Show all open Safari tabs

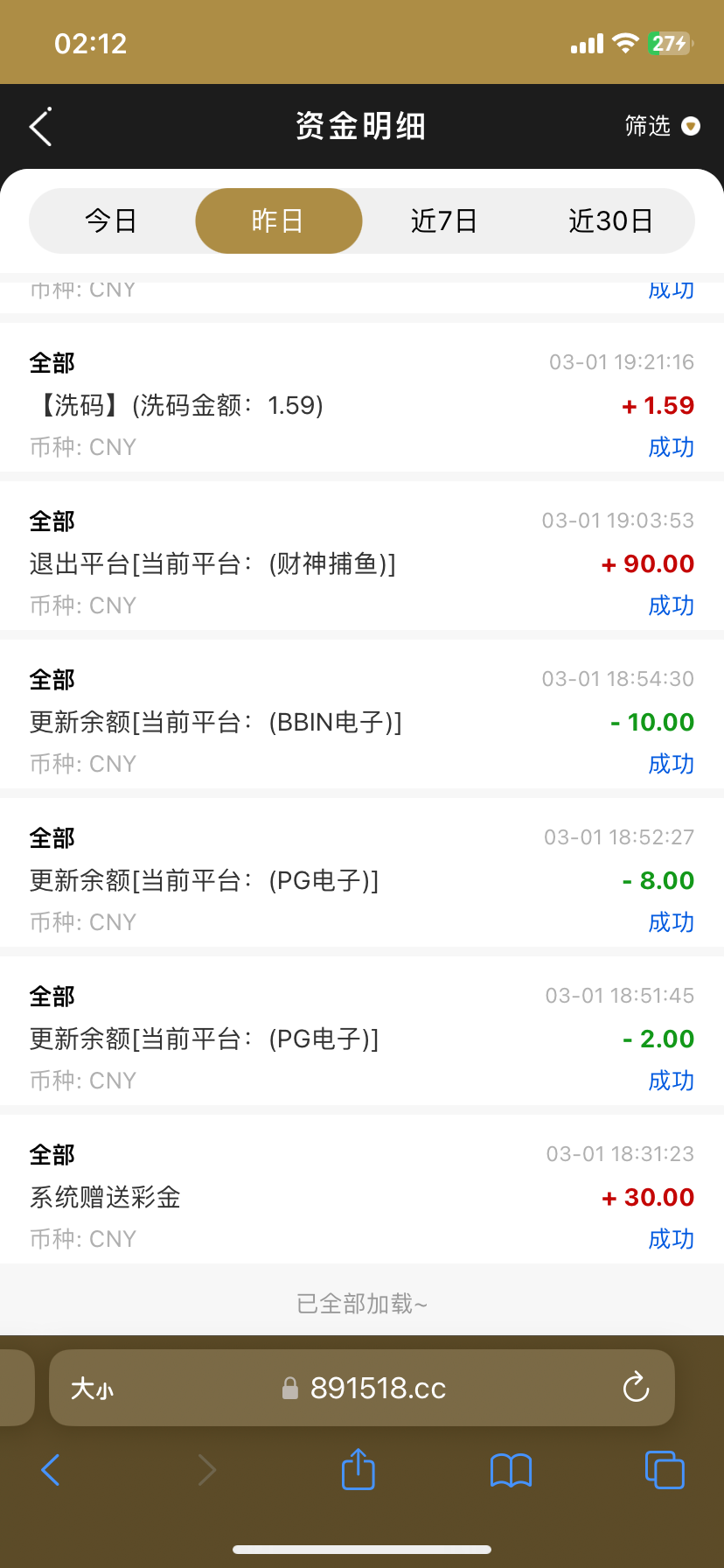665,1469
